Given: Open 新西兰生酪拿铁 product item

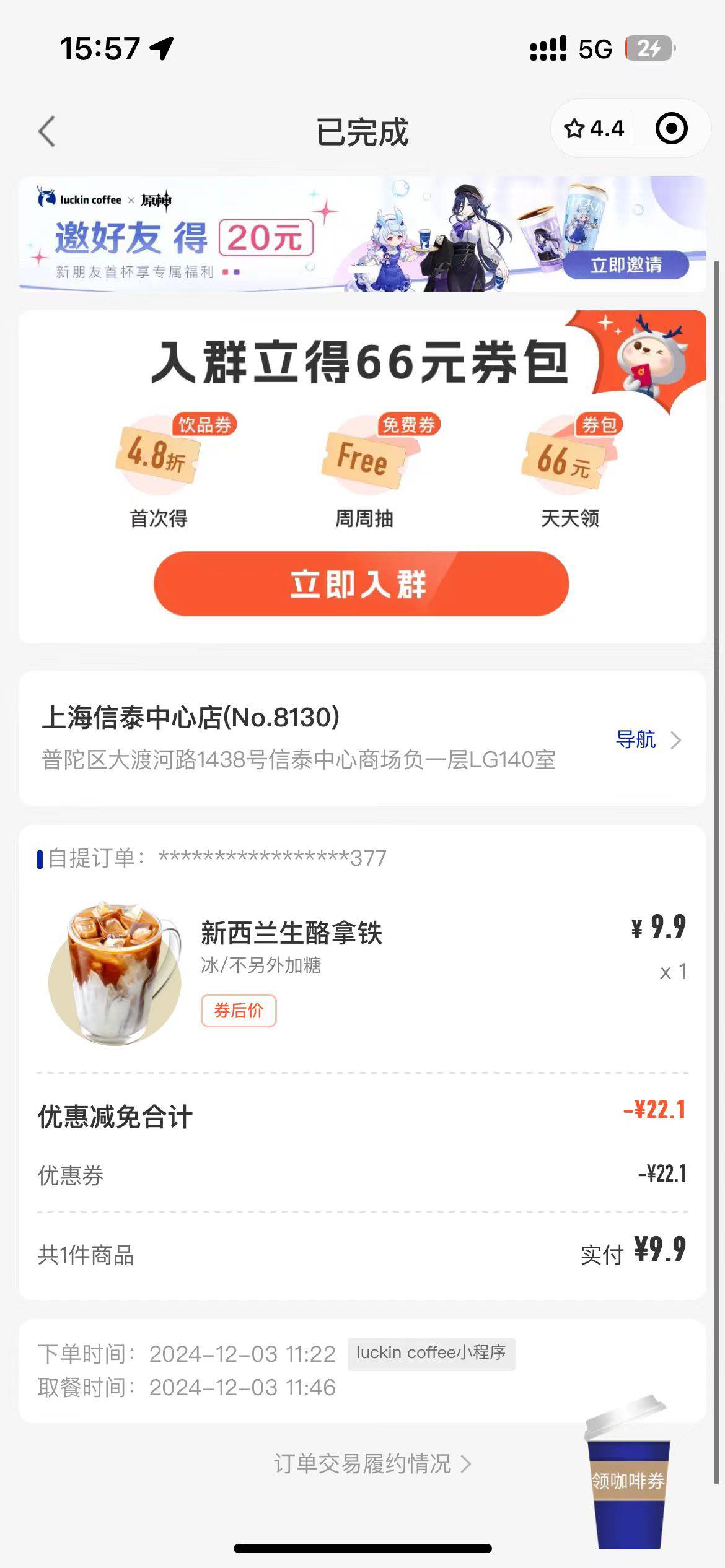Looking at the screenshot, I should [362, 972].
